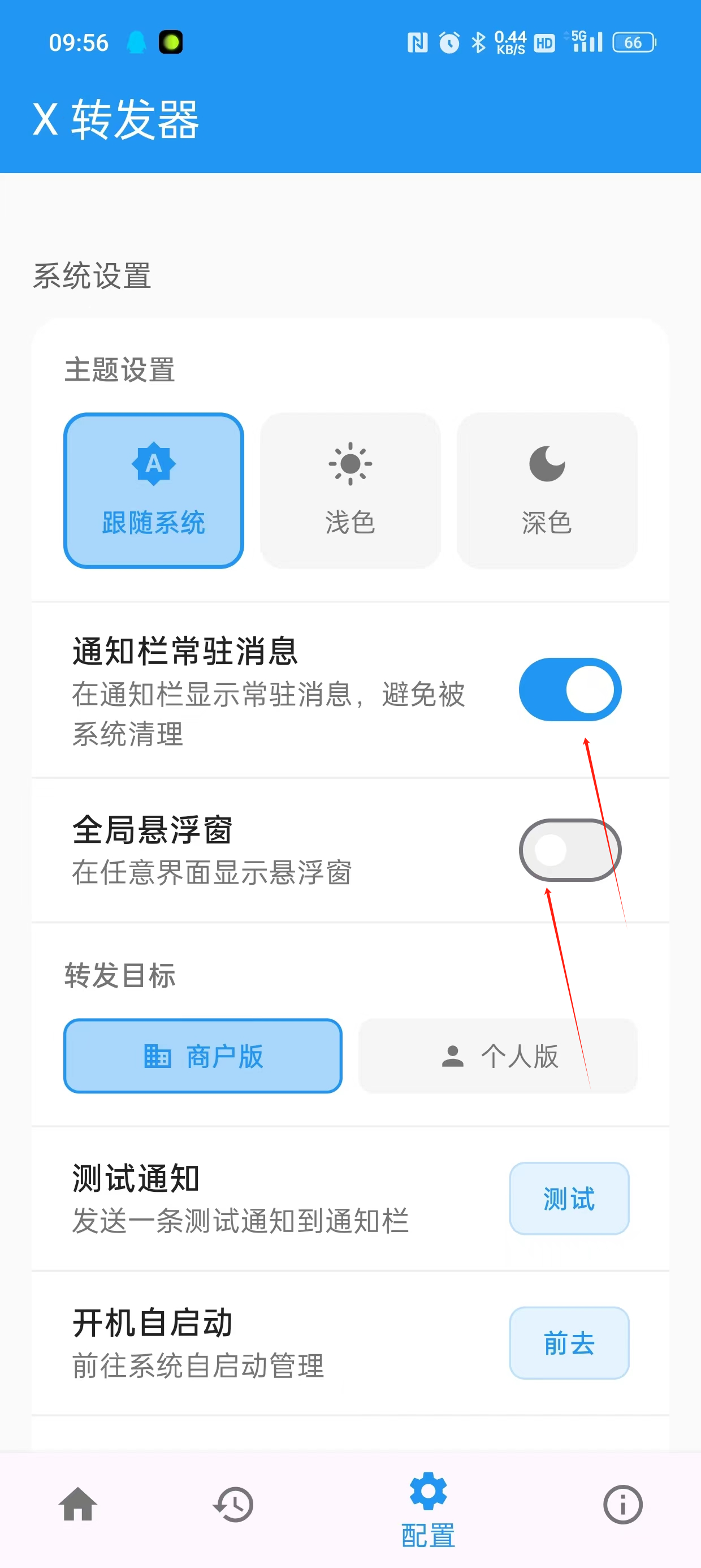Tap the 测试 button to send test notification
The image size is (701, 1568).
(569, 1199)
